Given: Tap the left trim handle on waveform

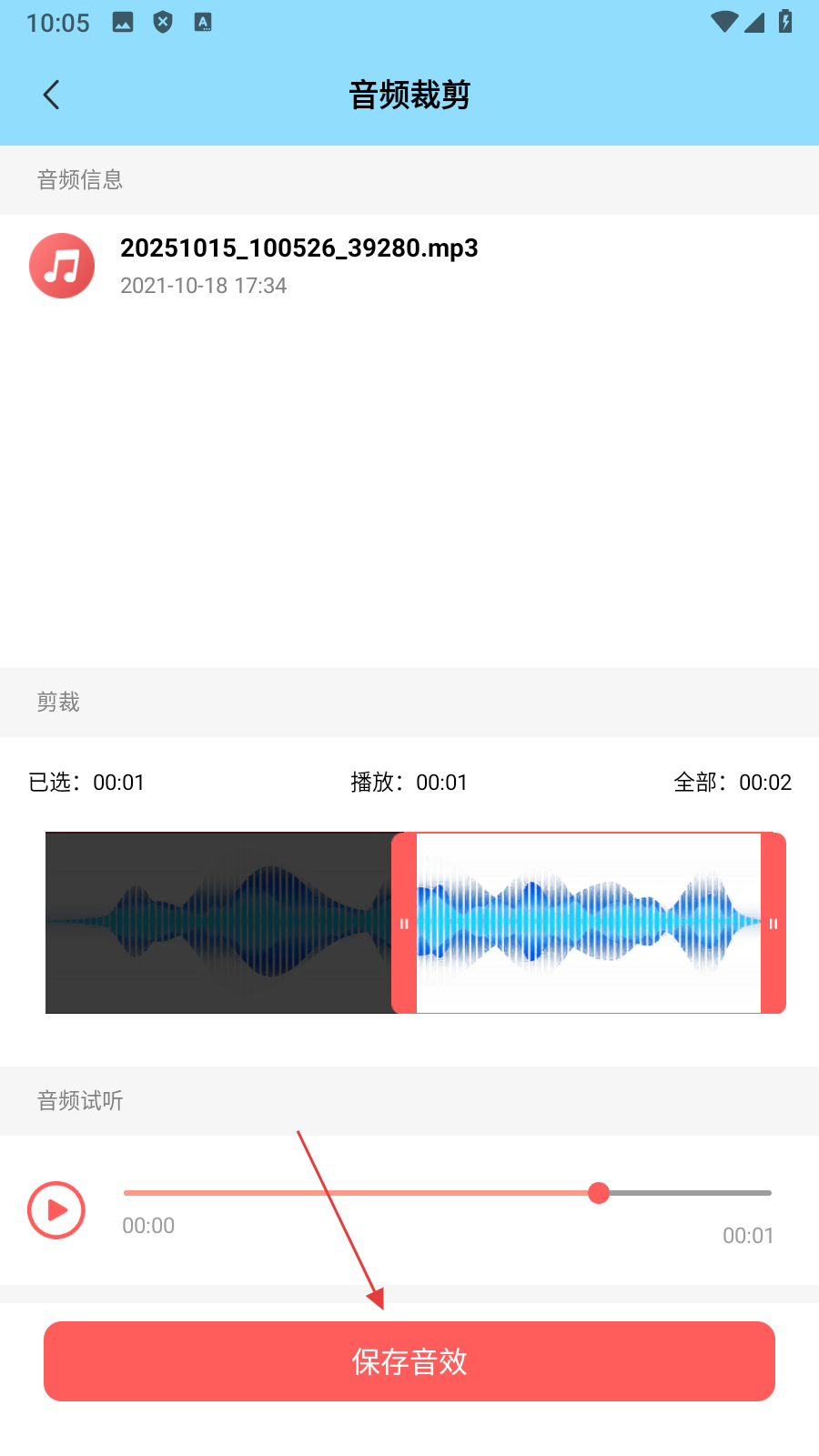Looking at the screenshot, I should coord(404,923).
